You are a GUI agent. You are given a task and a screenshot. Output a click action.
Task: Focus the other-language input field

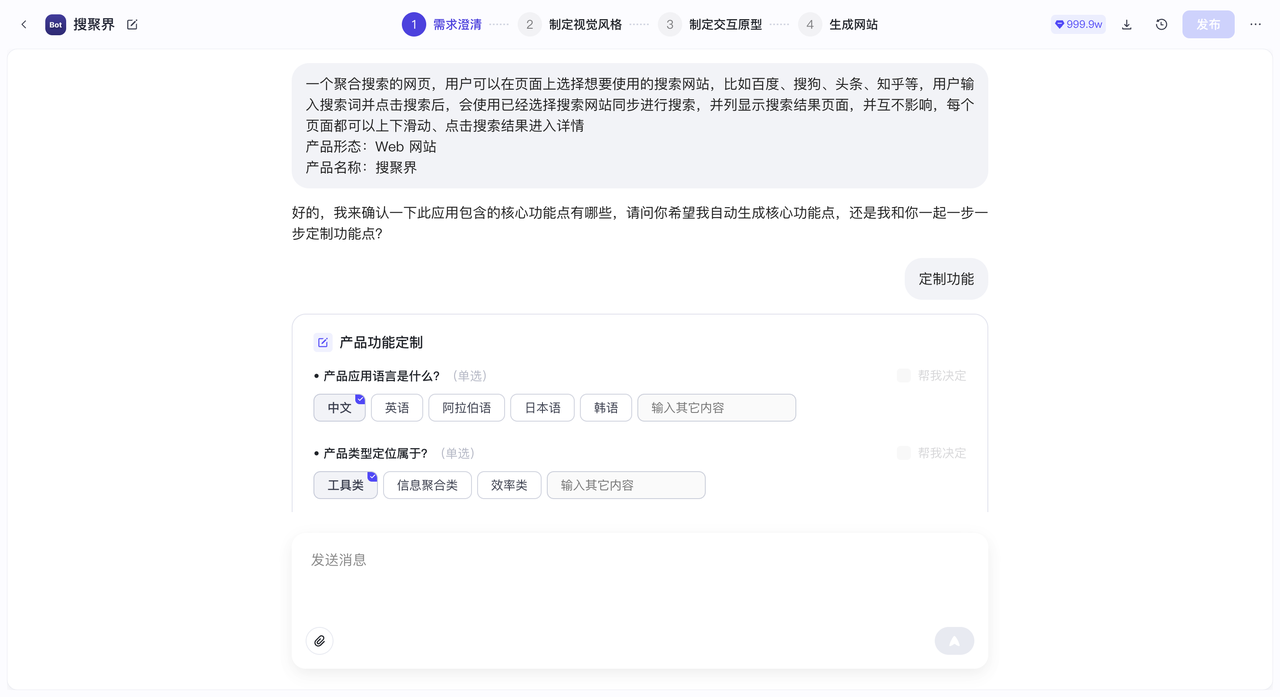pyautogui.click(x=717, y=408)
